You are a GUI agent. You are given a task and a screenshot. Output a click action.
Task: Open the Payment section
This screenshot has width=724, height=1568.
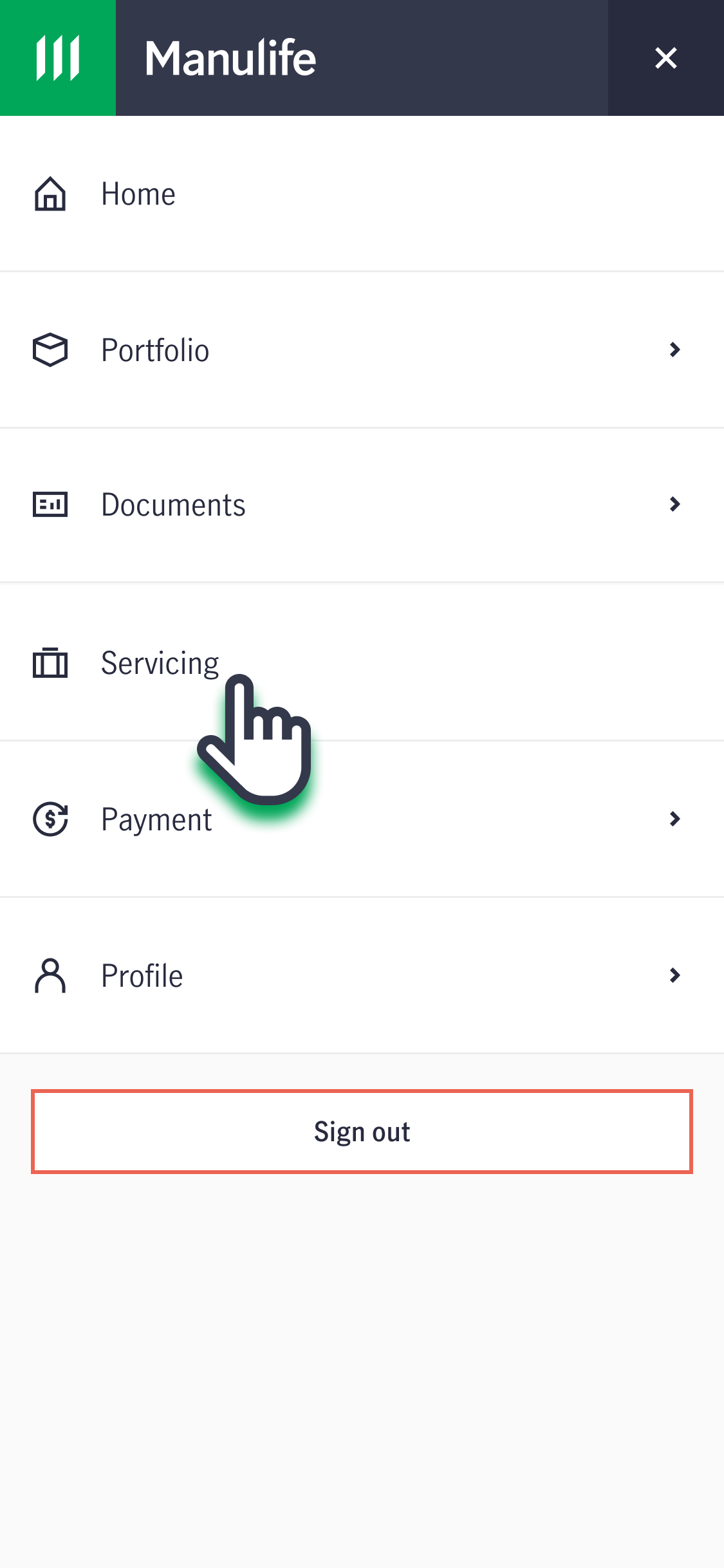tap(156, 819)
